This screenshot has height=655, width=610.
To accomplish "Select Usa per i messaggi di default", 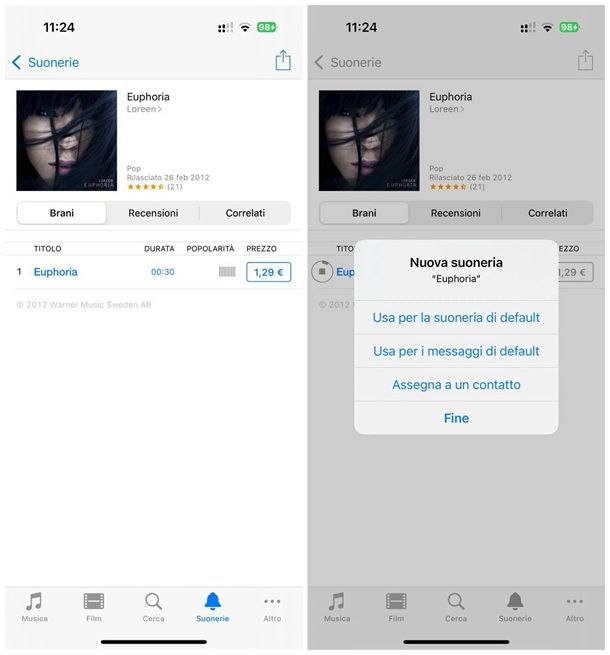I will (x=456, y=351).
